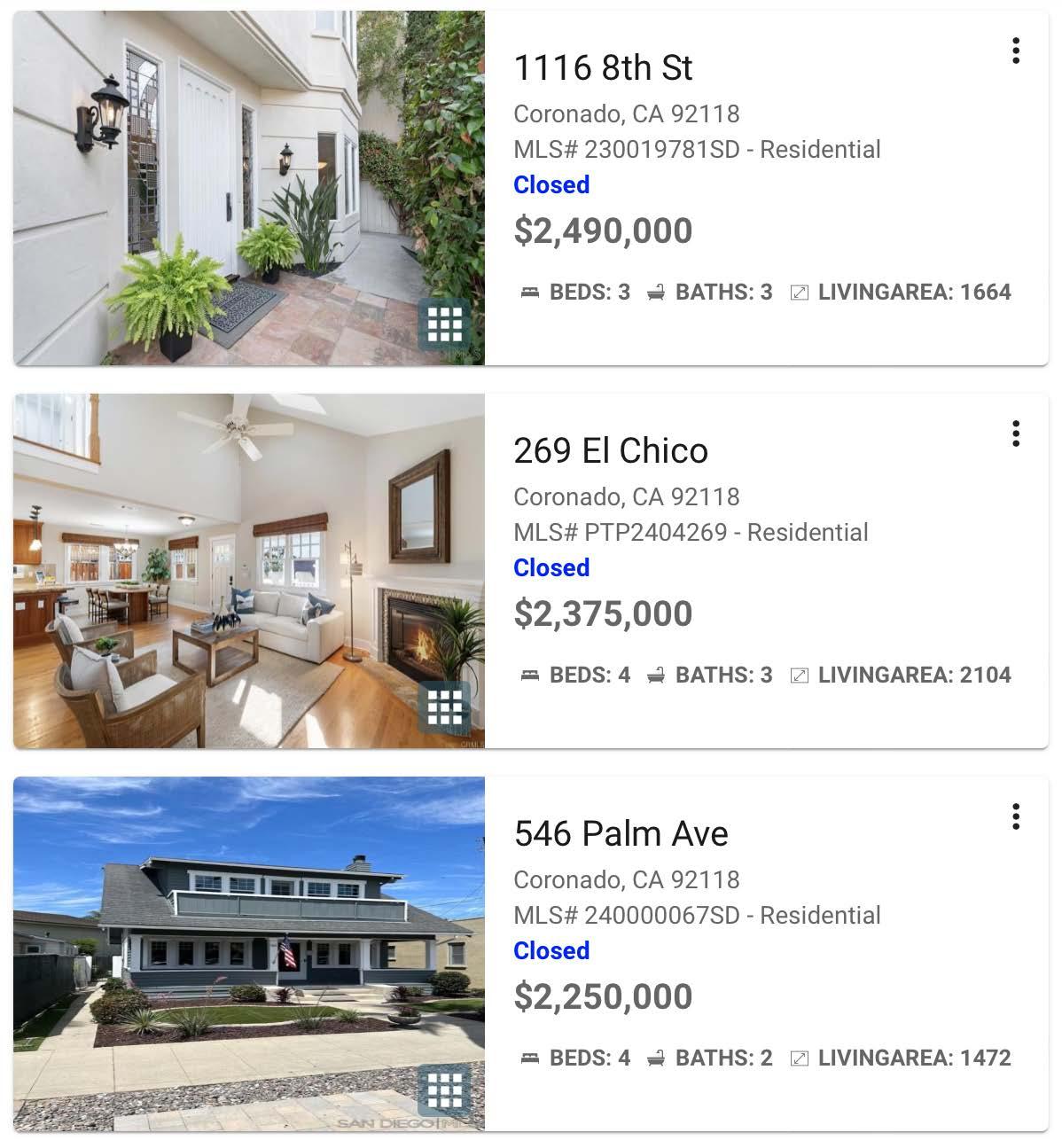View photo grid for 546 Palm Ave
1062x1148 pixels.
pos(445,1090)
